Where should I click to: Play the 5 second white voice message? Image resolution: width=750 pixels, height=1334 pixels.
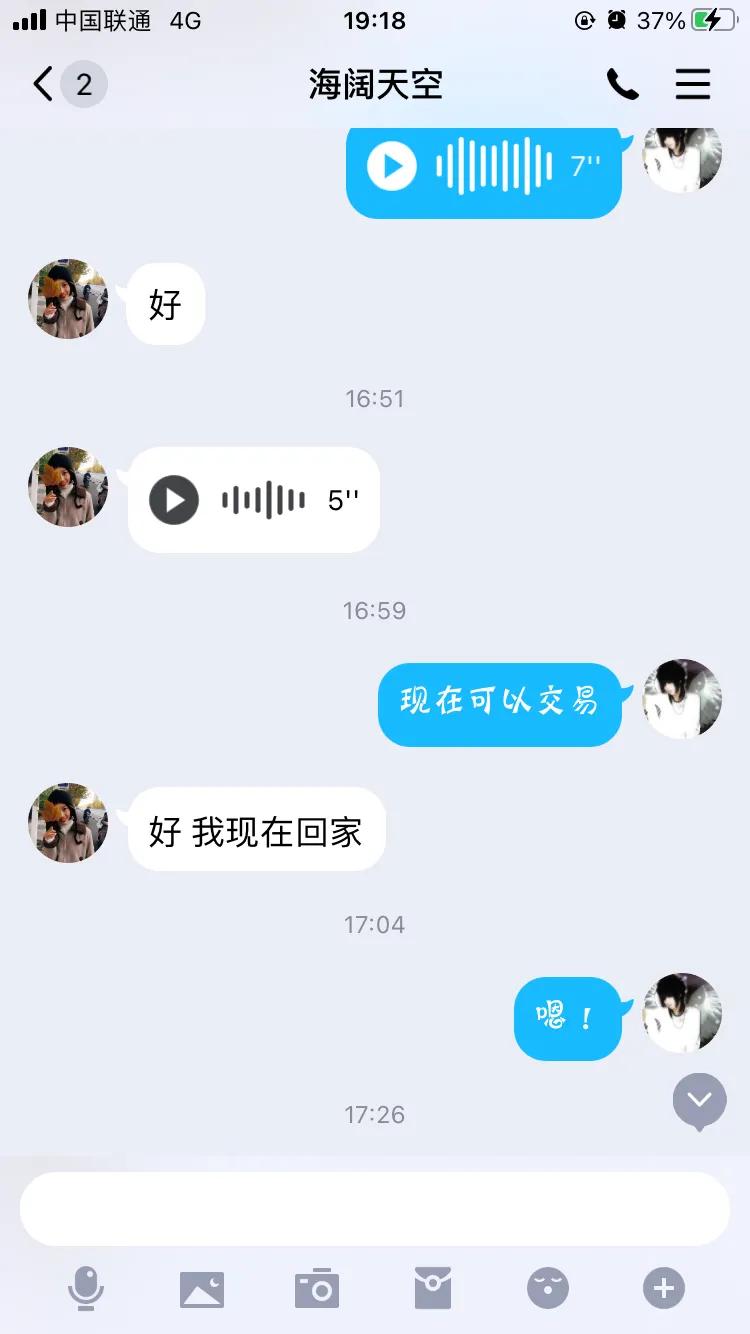coord(173,500)
